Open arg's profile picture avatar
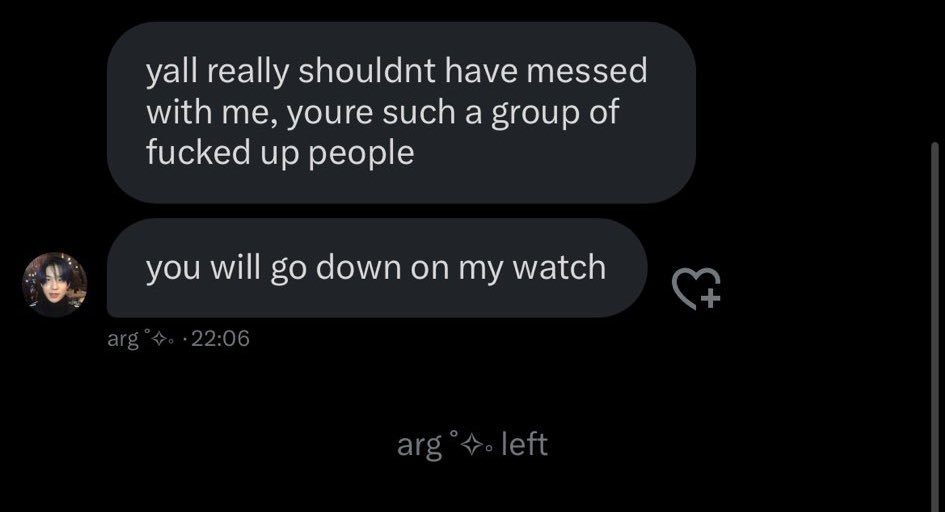Image resolution: width=945 pixels, height=512 pixels. click(54, 284)
